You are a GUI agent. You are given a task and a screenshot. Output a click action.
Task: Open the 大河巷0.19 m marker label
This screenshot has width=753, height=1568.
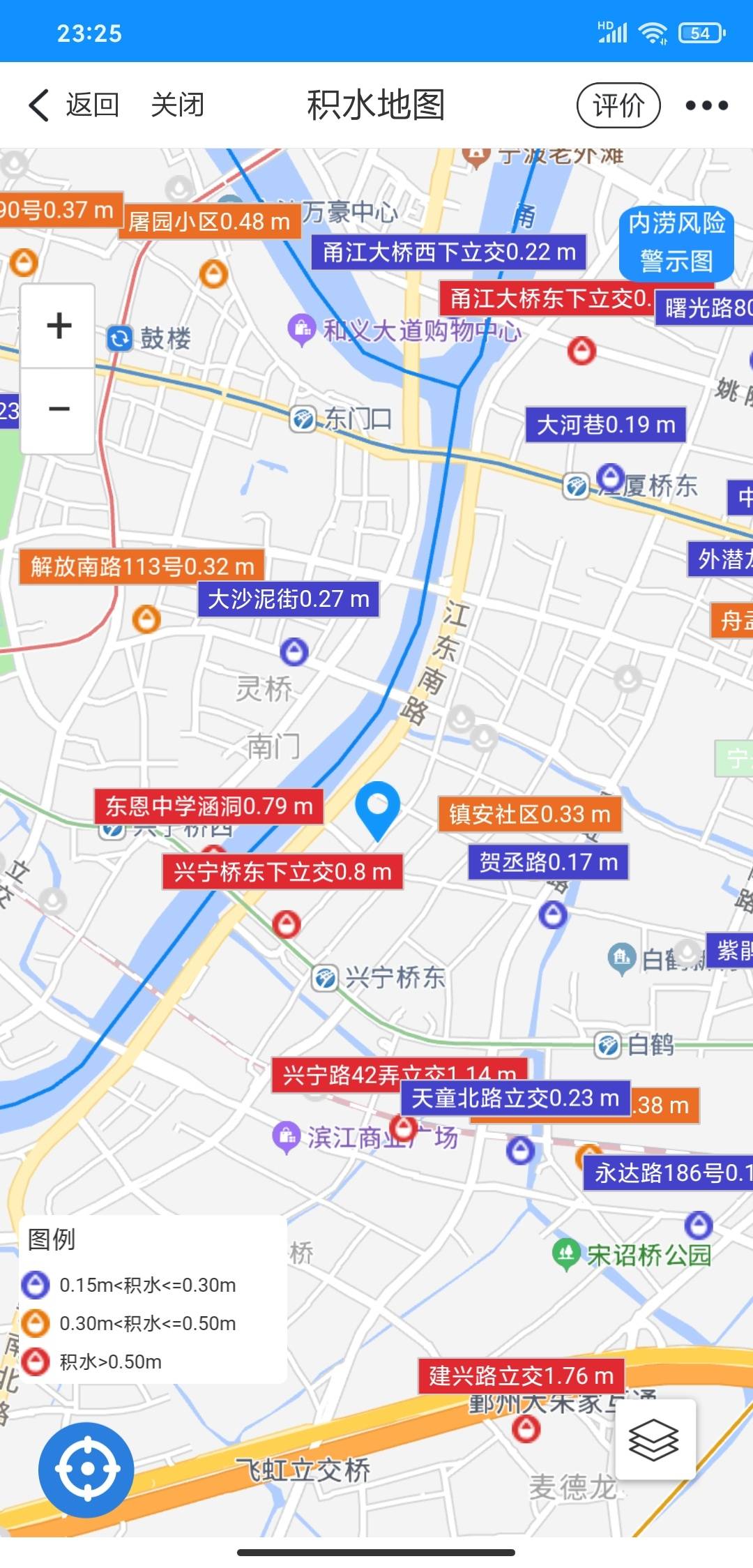pos(605,425)
